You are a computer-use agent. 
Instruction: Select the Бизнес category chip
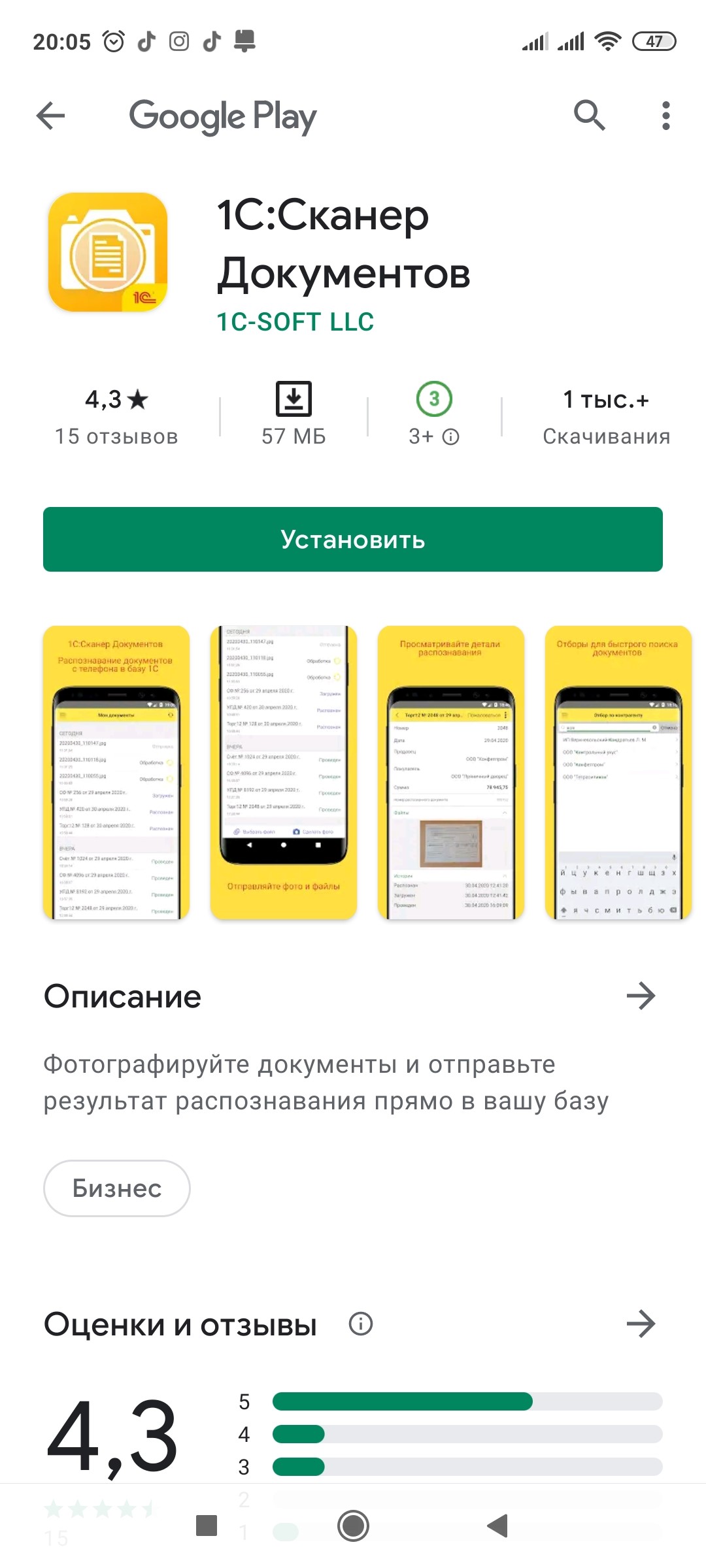pyautogui.click(x=117, y=1188)
